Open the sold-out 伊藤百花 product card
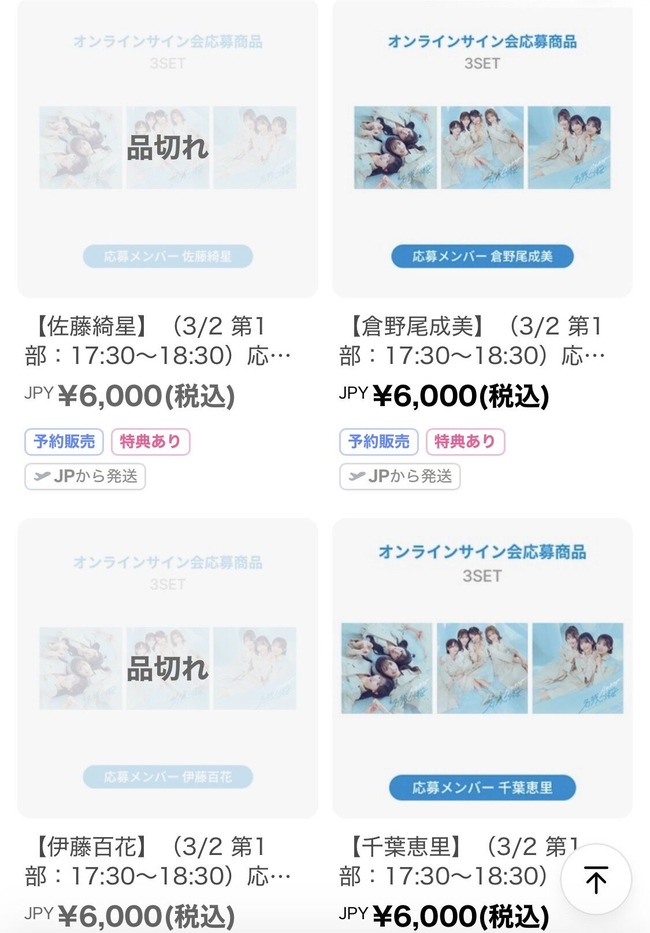The height and width of the screenshot is (933, 650). tap(167, 668)
